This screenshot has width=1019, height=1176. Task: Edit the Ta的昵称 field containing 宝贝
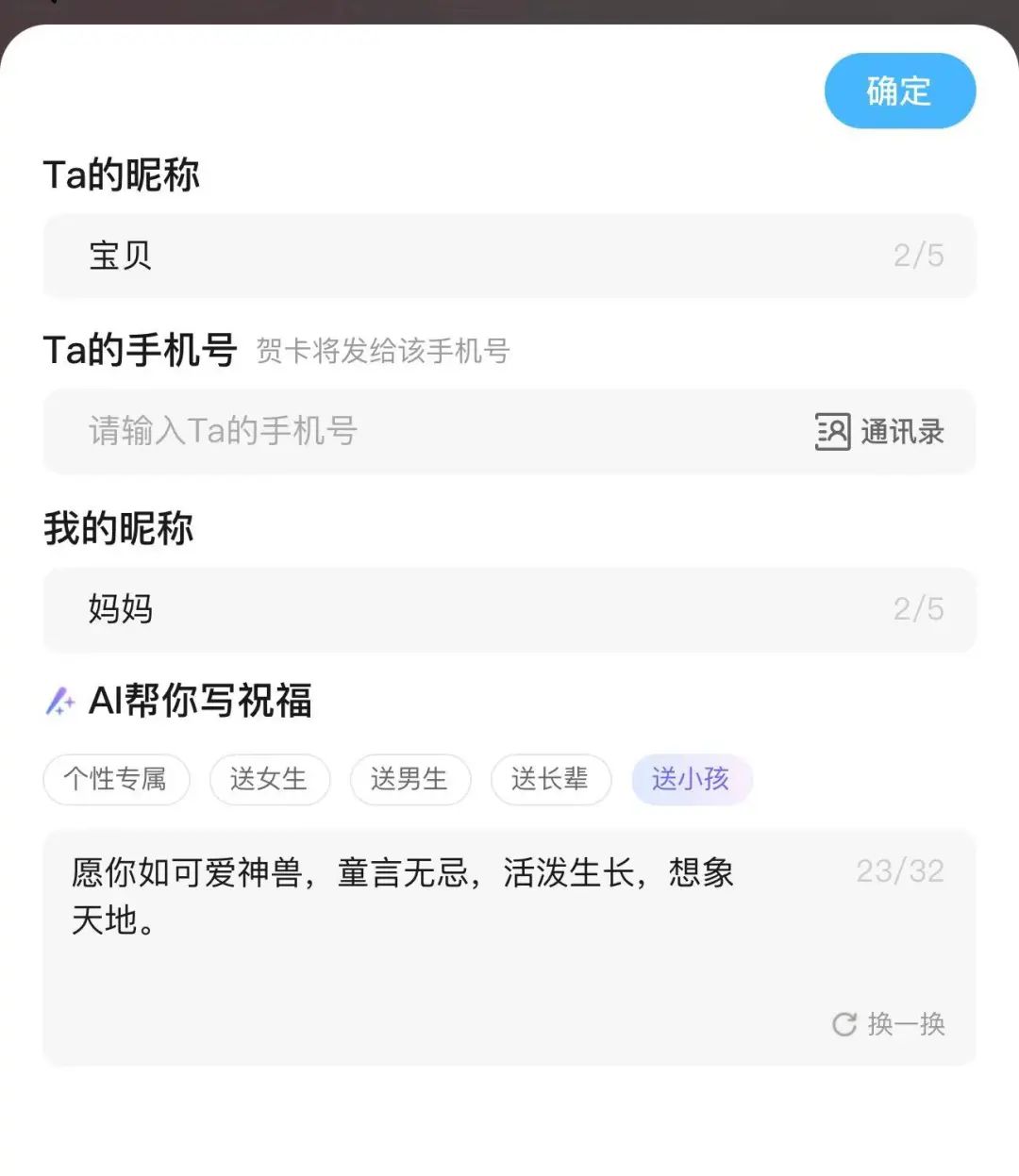(x=472, y=256)
